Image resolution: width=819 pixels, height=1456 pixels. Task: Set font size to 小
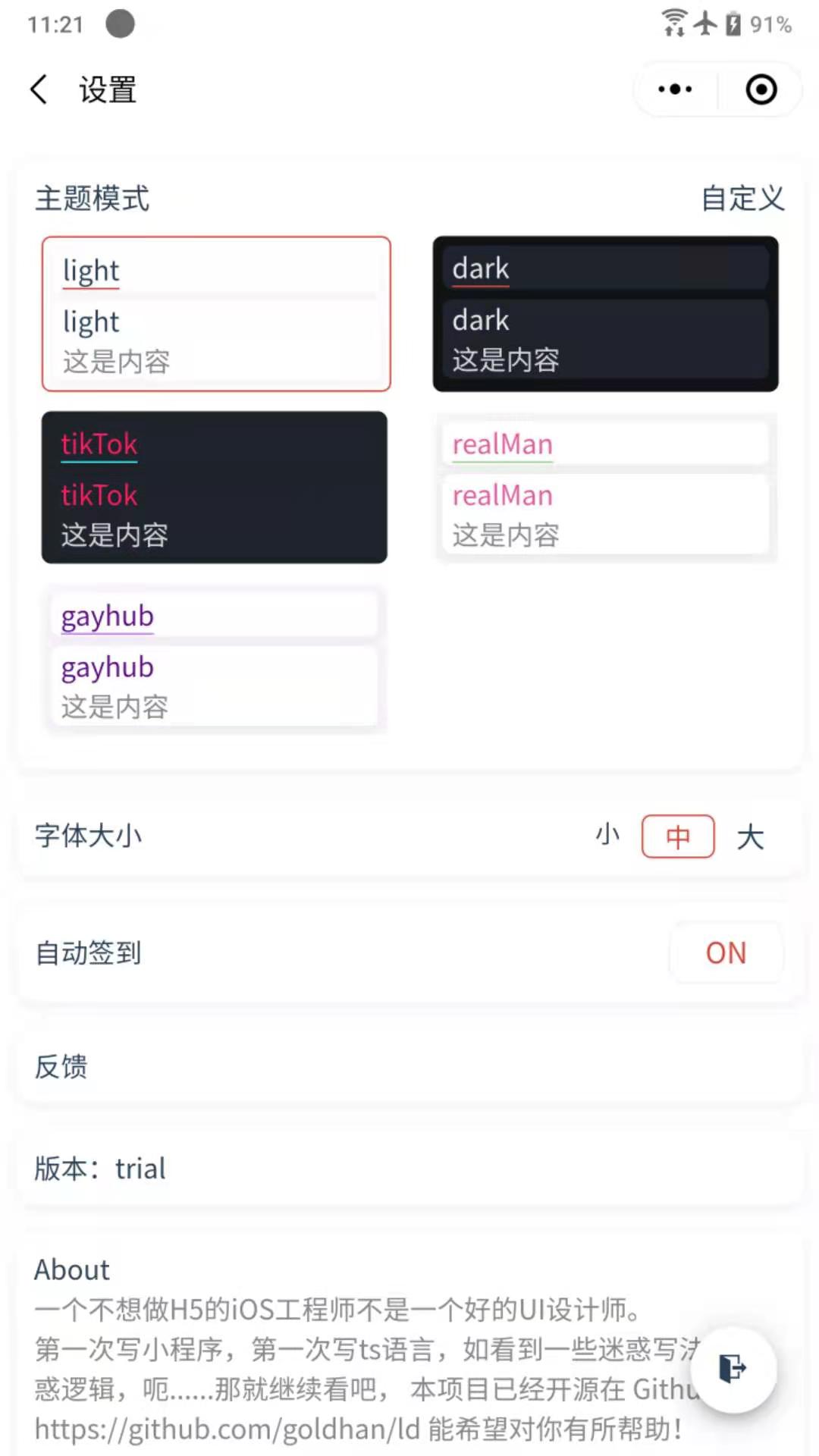tap(607, 836)
